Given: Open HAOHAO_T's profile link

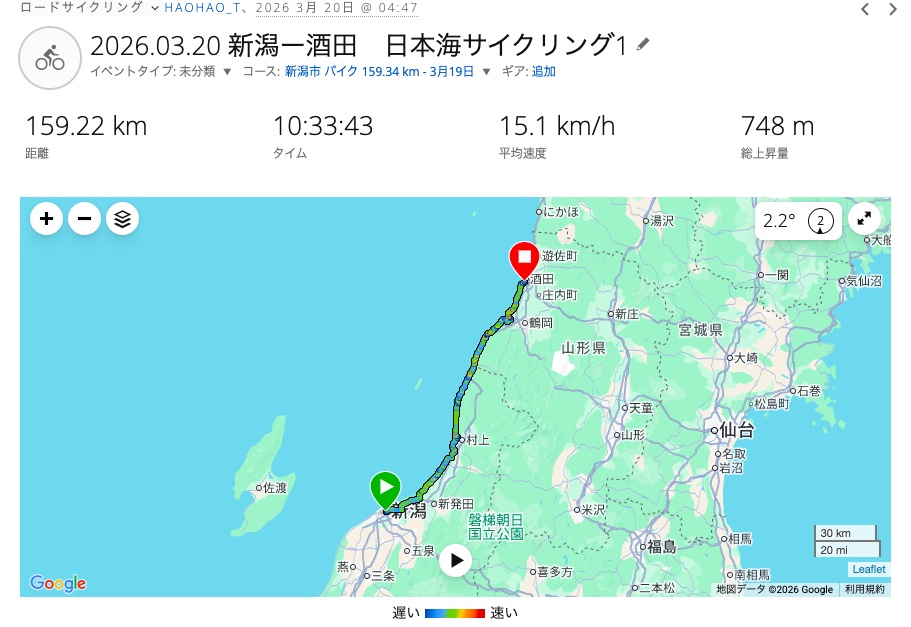Looking at the screenshot, I should pos(201,8).
